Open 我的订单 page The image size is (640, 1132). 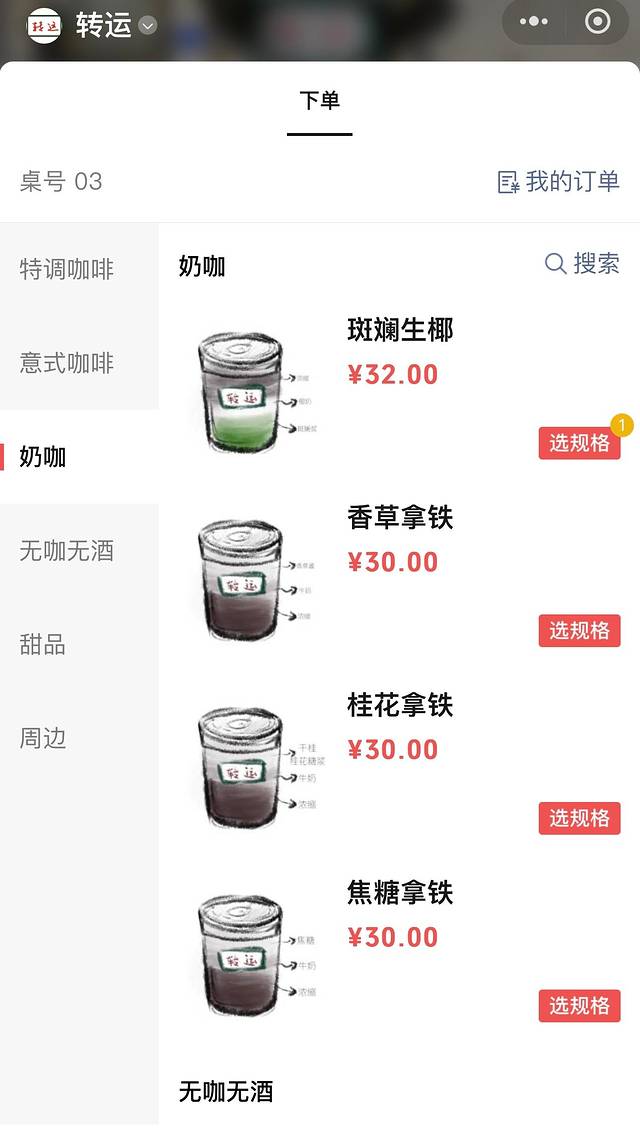click(559, 181)
